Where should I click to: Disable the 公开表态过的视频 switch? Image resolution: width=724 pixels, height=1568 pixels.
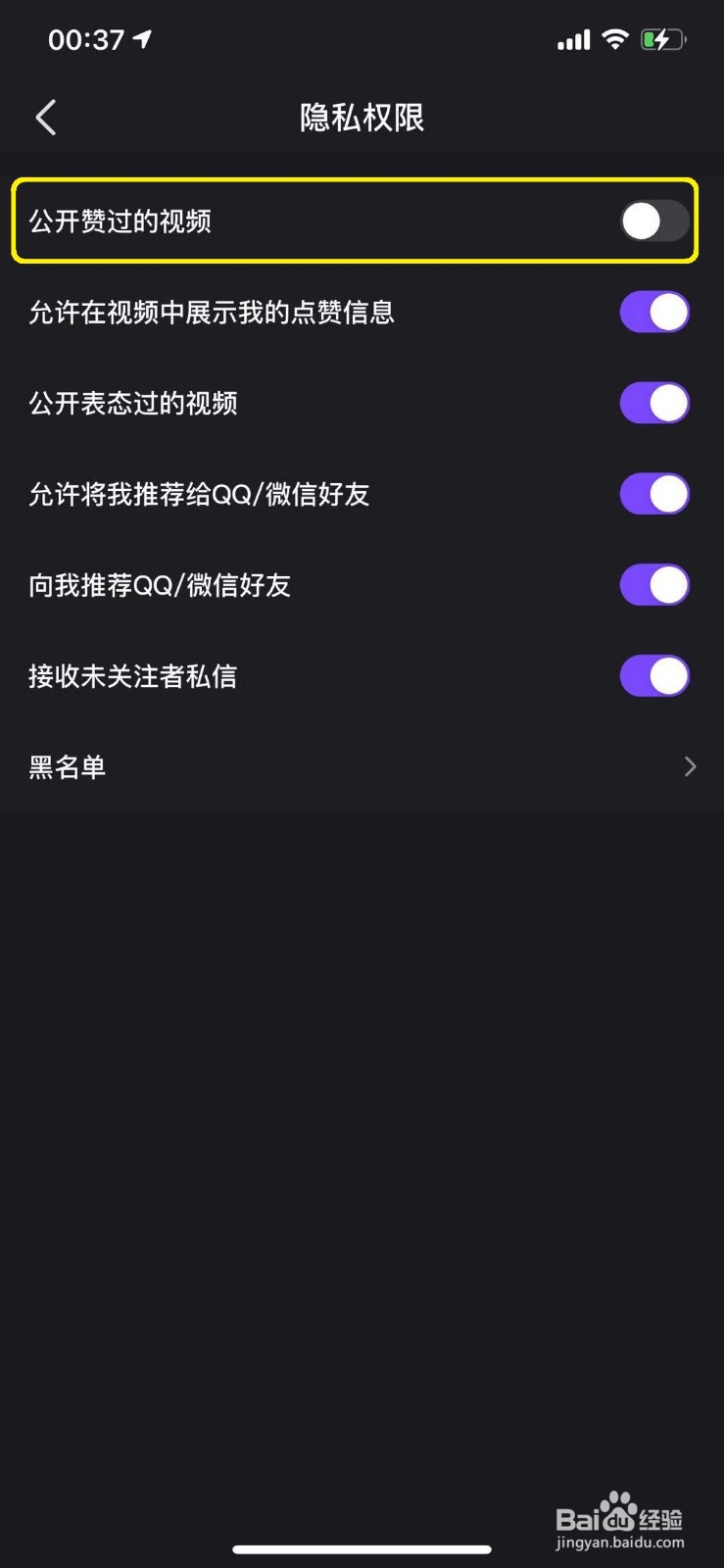(654, 404)
